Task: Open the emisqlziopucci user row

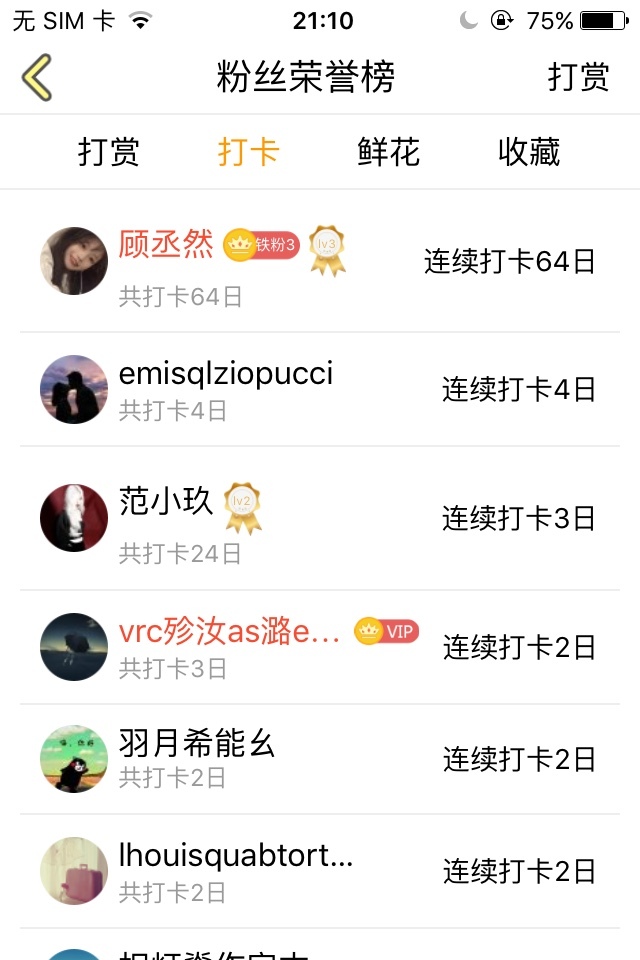Action: [320, 389]
